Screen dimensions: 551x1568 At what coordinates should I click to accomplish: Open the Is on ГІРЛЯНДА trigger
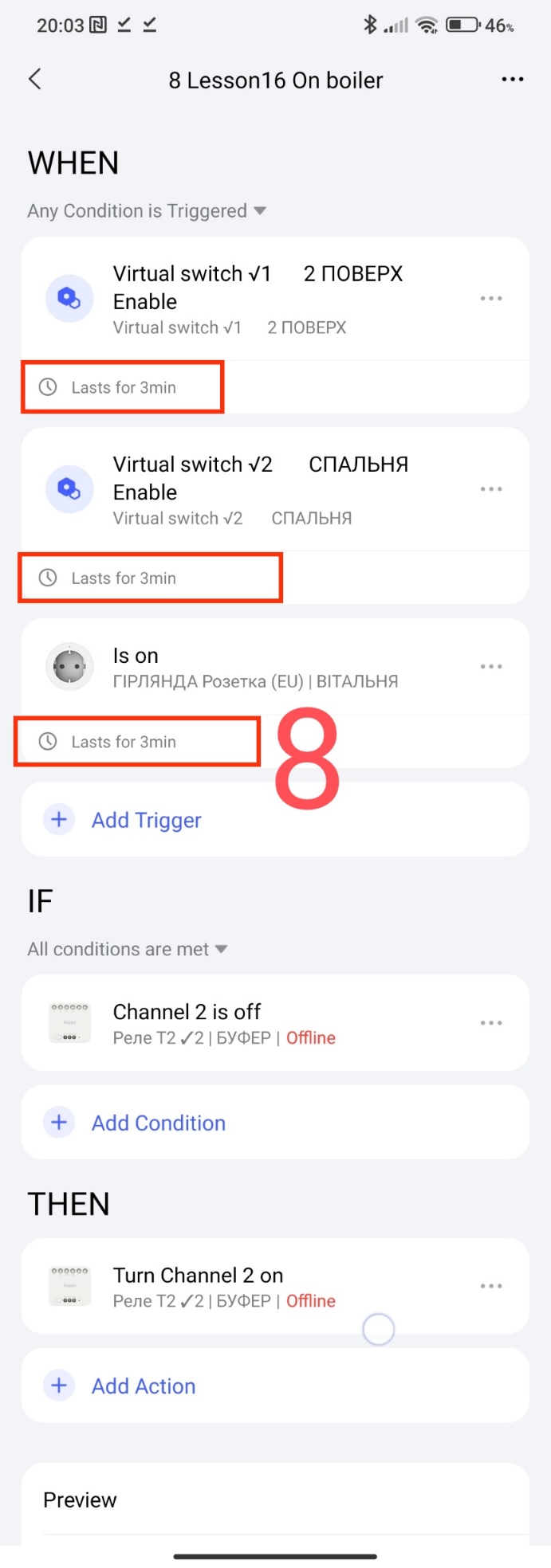point(255,667)
